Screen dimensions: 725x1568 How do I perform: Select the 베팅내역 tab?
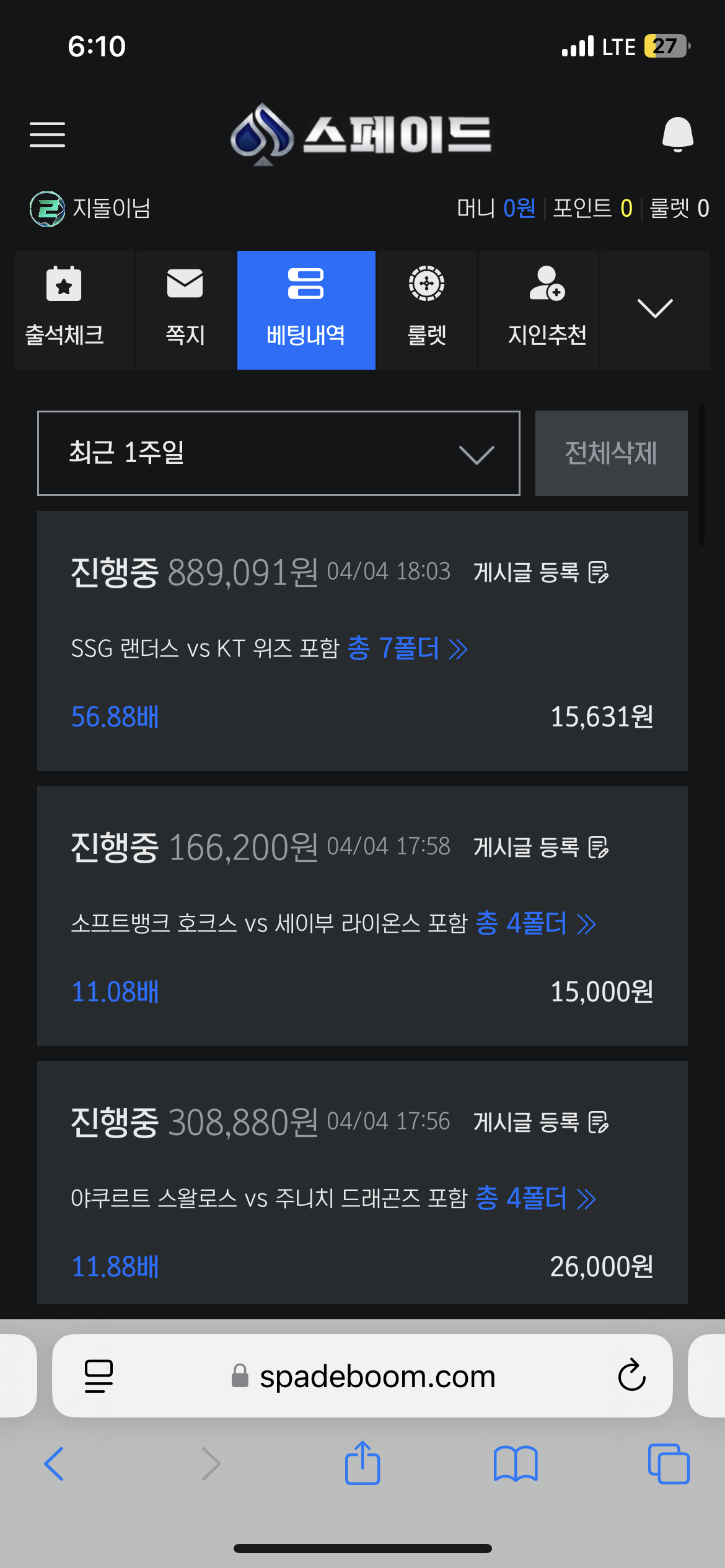point(306,310)
